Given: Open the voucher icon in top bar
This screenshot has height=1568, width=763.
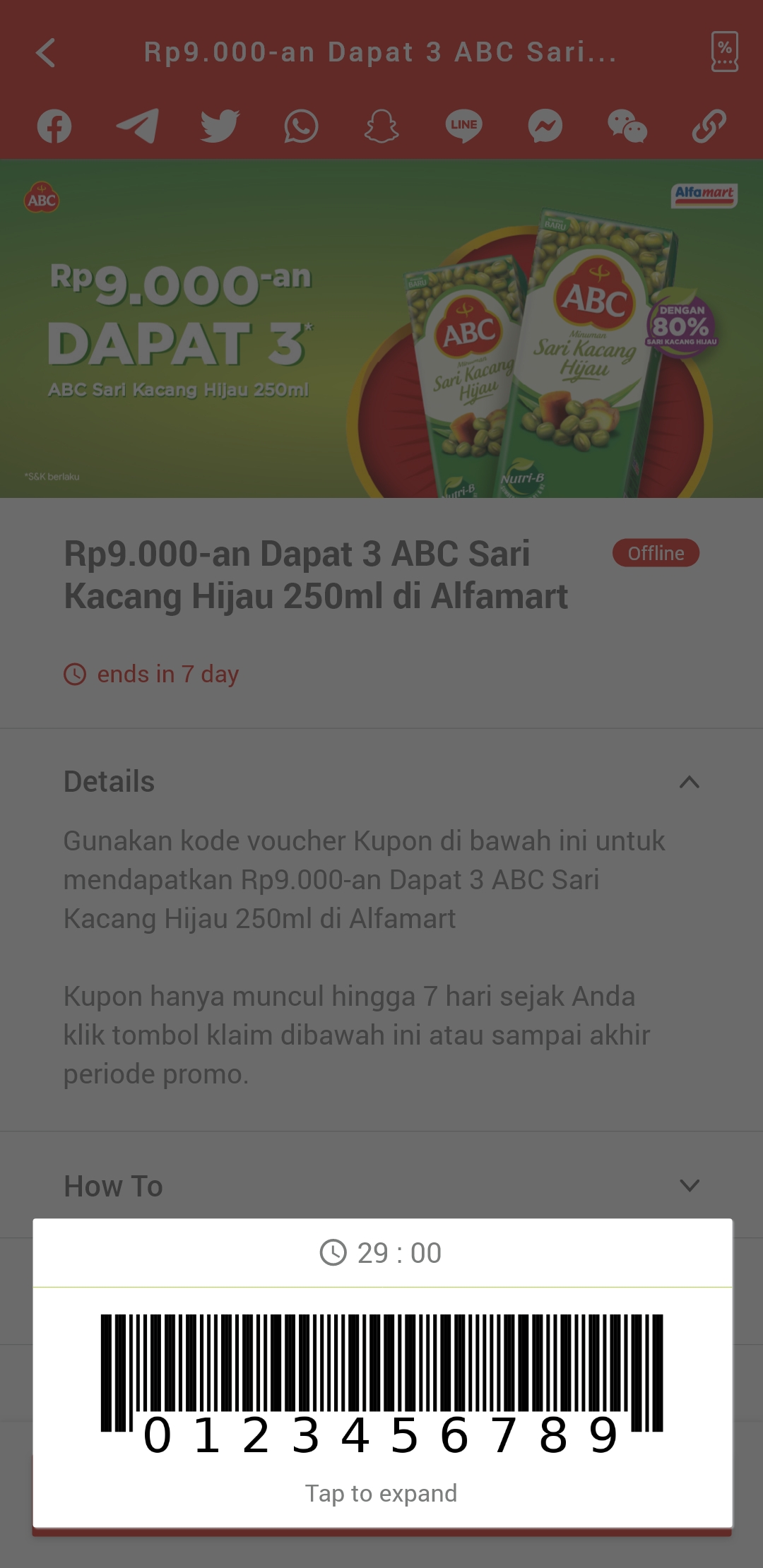Looking at the screenshot, I should coord(724,52).
